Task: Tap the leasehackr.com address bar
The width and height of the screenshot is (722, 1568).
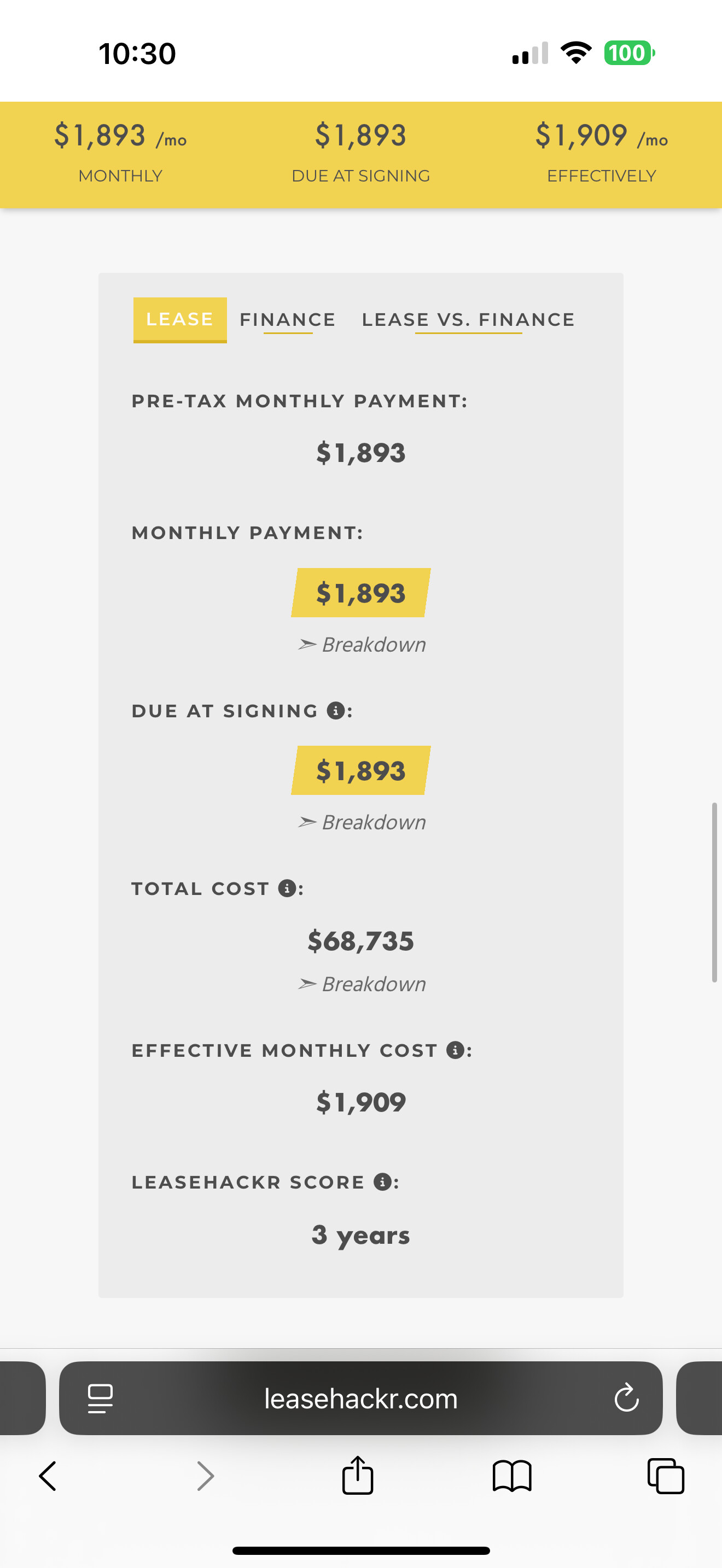Action: (x=361, y=1398)
